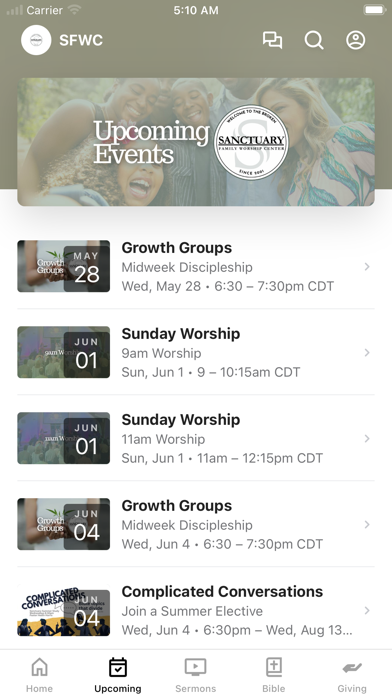Open Growth Groups event on Jun 4
Screen dimensions: 392x696
pos(196,525)
